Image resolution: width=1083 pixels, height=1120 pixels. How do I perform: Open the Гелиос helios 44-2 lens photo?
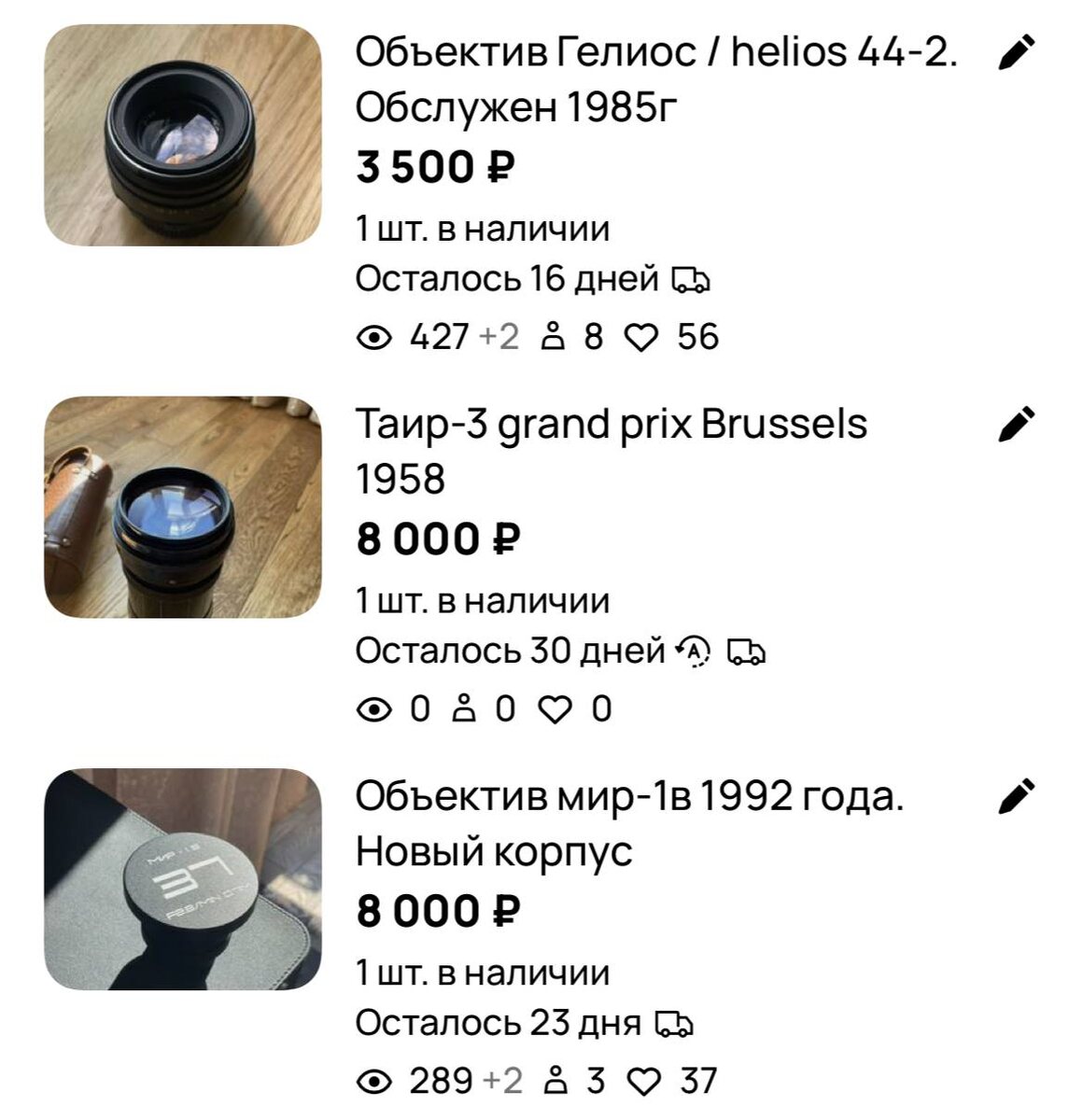(x=183, y=135)
